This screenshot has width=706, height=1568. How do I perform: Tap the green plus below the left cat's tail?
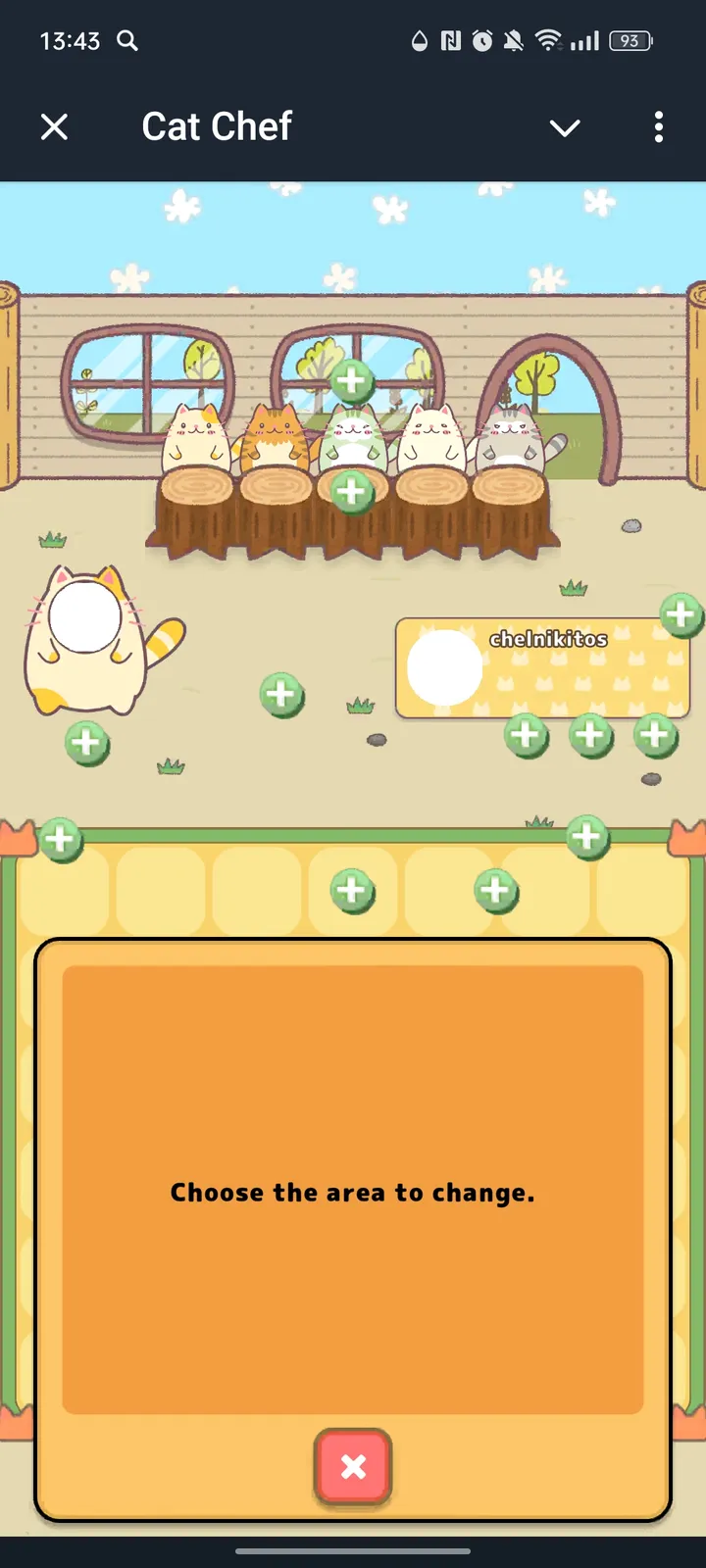click(86, 743)
